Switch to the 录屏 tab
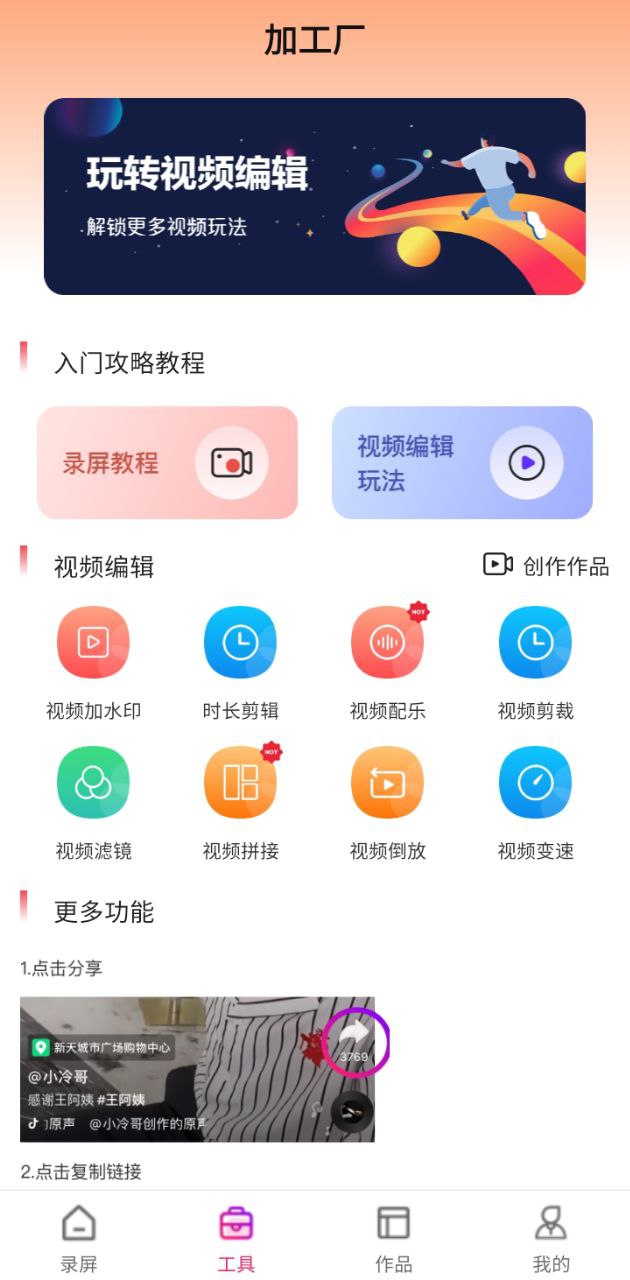 pos(79,1237)
